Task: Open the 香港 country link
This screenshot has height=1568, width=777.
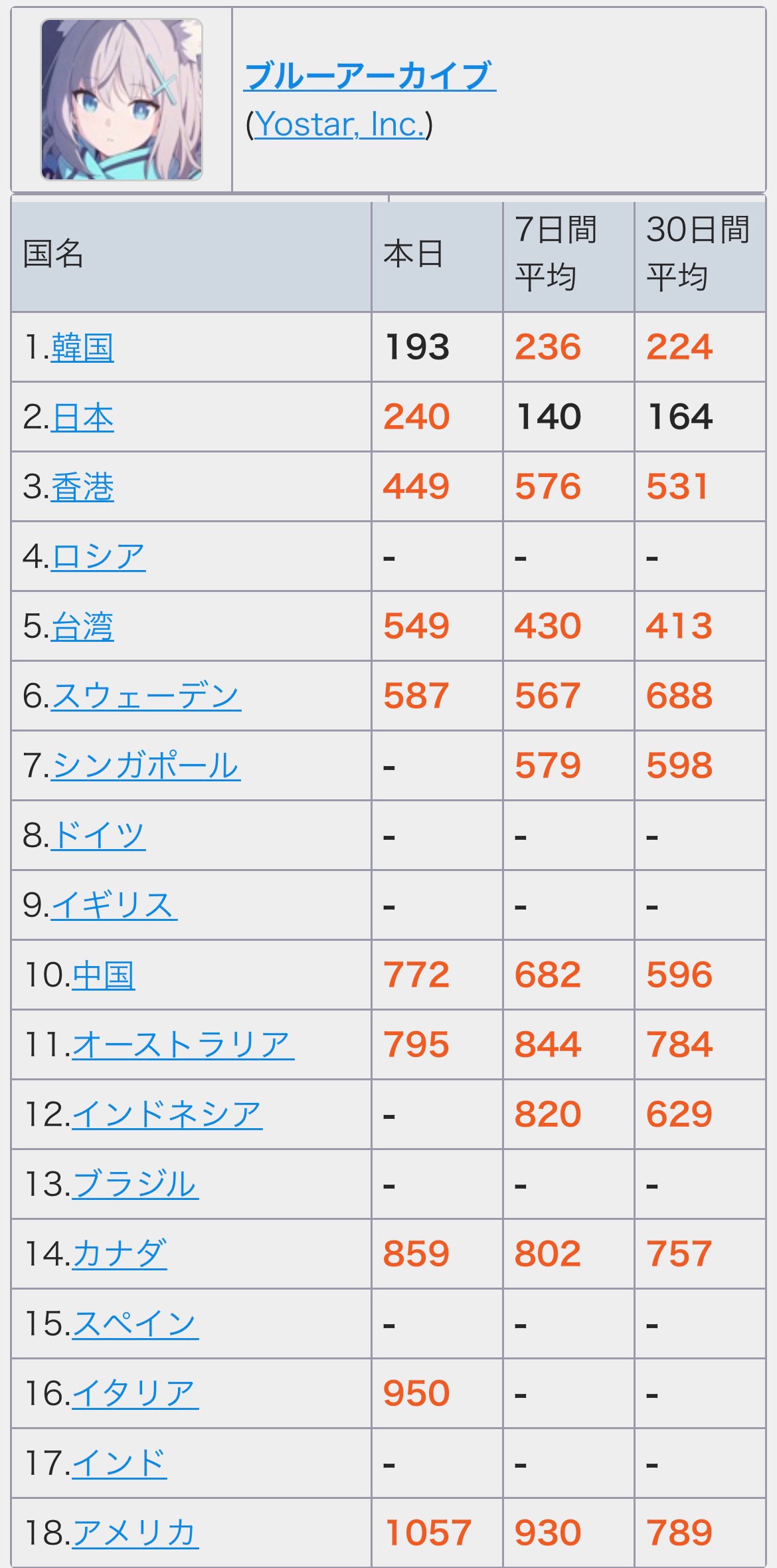Action: (x=82, y=487)
